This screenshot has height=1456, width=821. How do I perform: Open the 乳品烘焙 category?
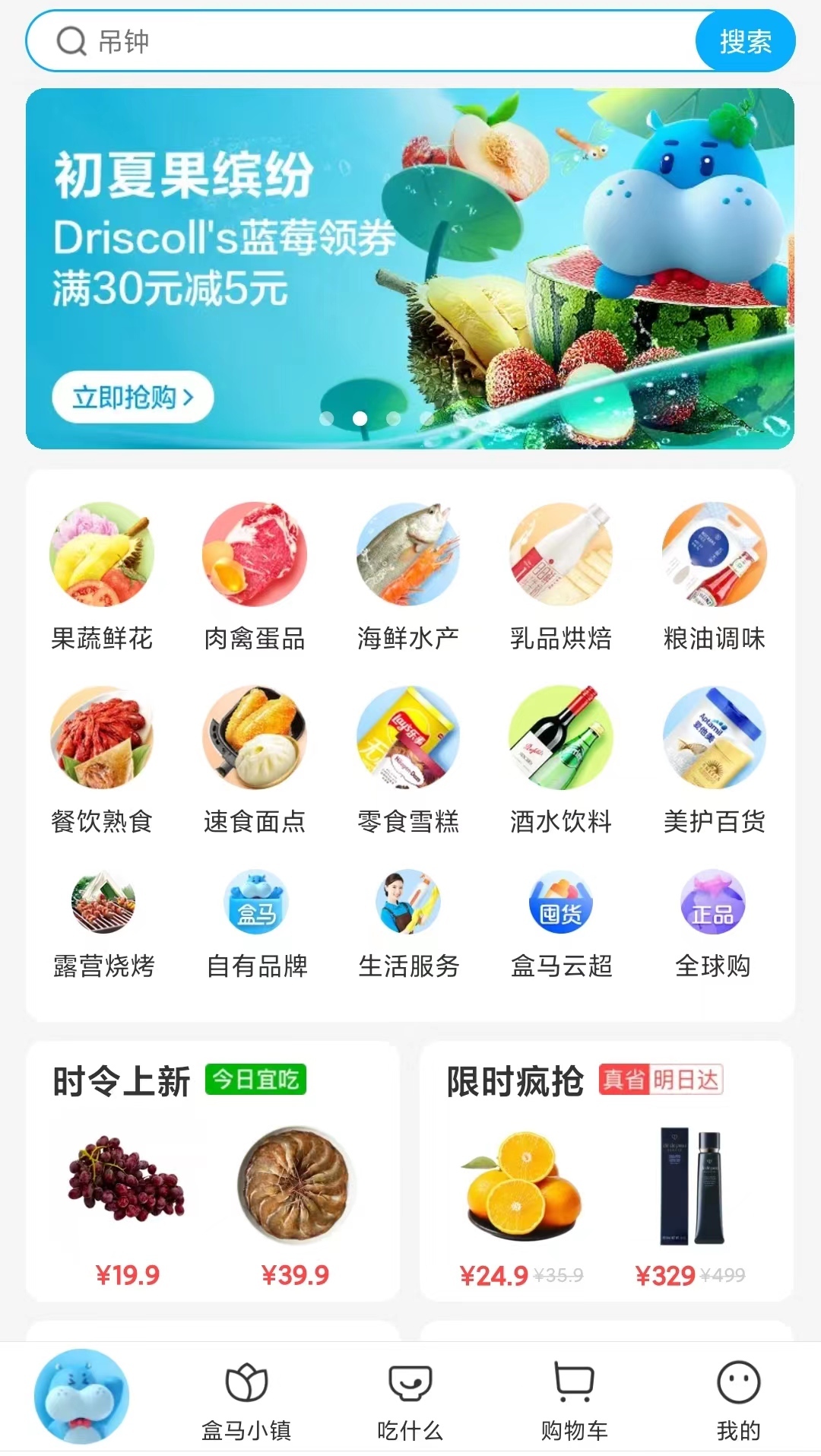pos(561,577)
